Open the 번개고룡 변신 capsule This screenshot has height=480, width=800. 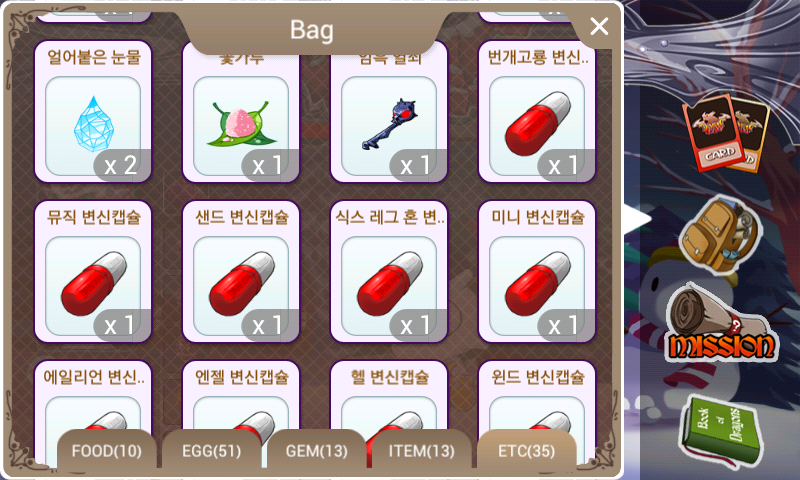(x=537, y=111)
